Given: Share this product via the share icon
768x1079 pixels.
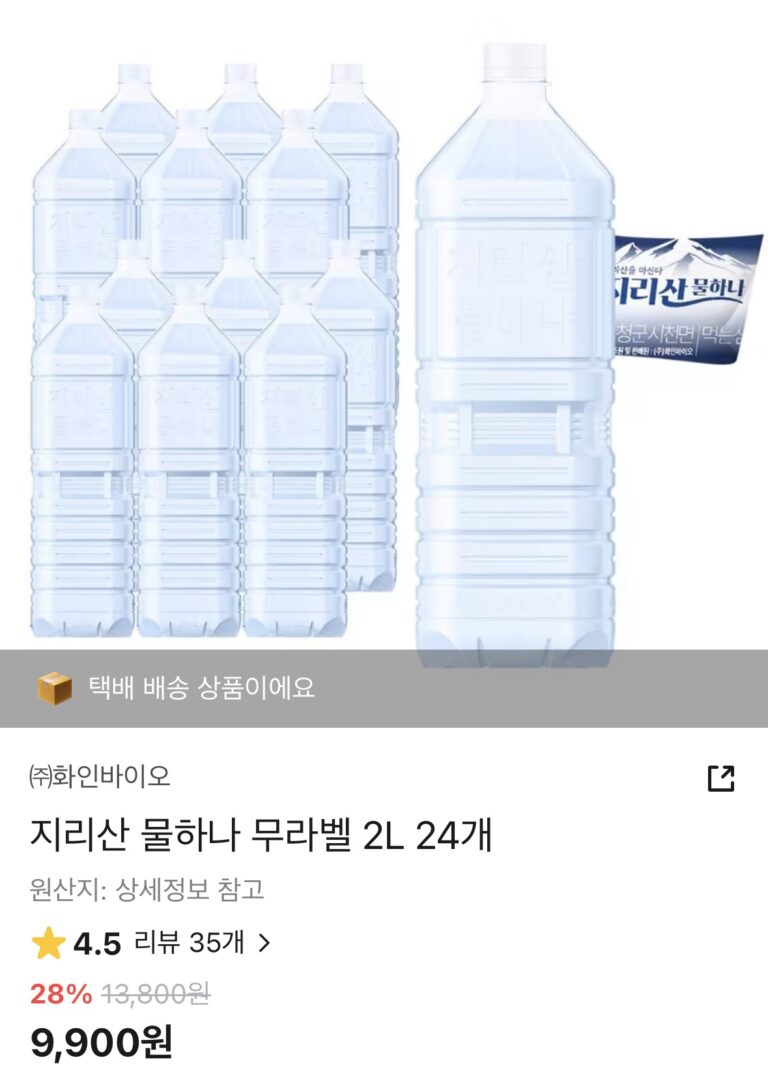Looking at the screenshot, I should pos(721,778).
